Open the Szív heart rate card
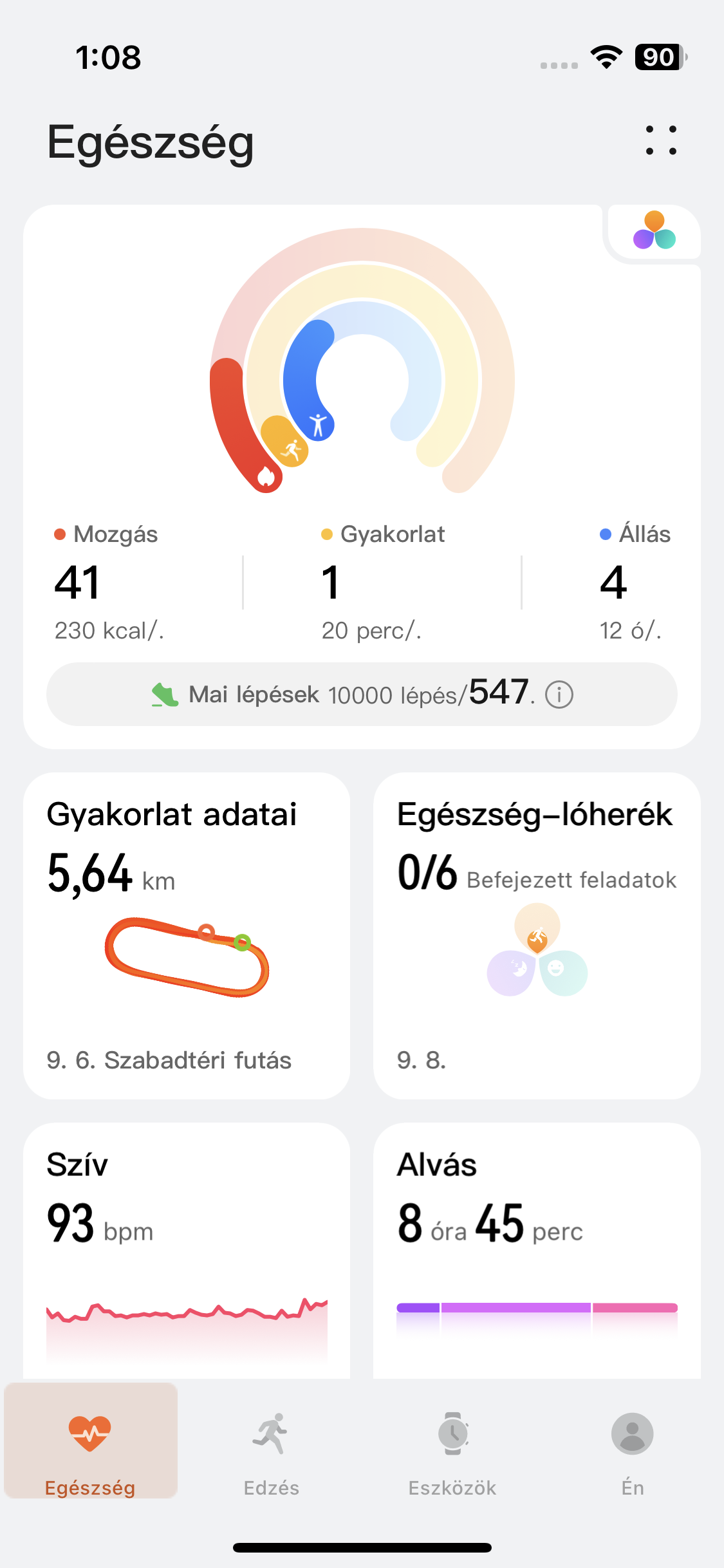This screenshot has height=1568, width=724. (187, 1251)
